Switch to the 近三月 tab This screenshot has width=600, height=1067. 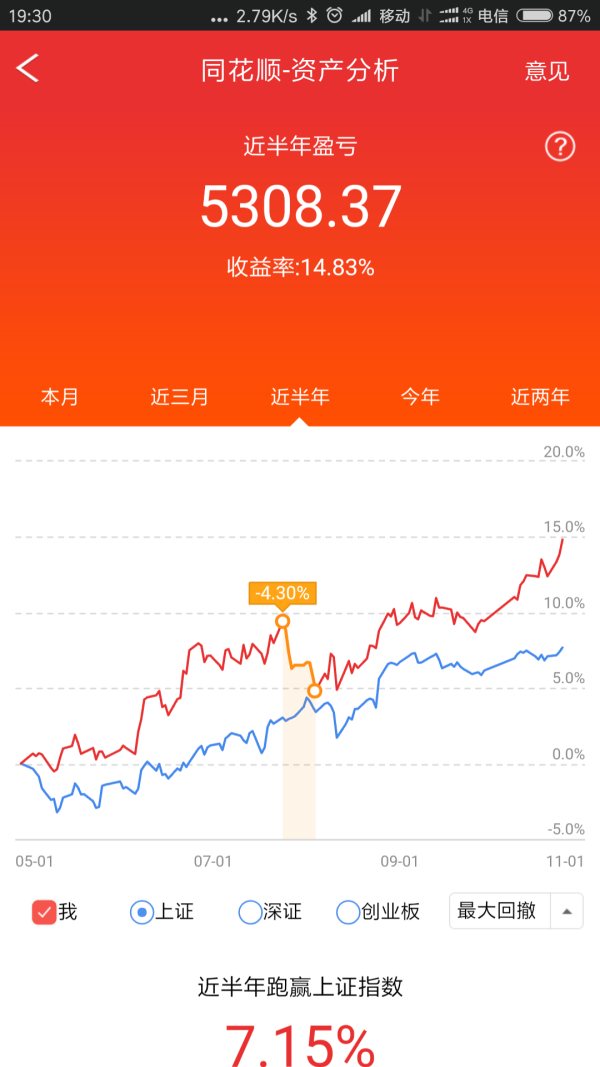coord(180,397)
